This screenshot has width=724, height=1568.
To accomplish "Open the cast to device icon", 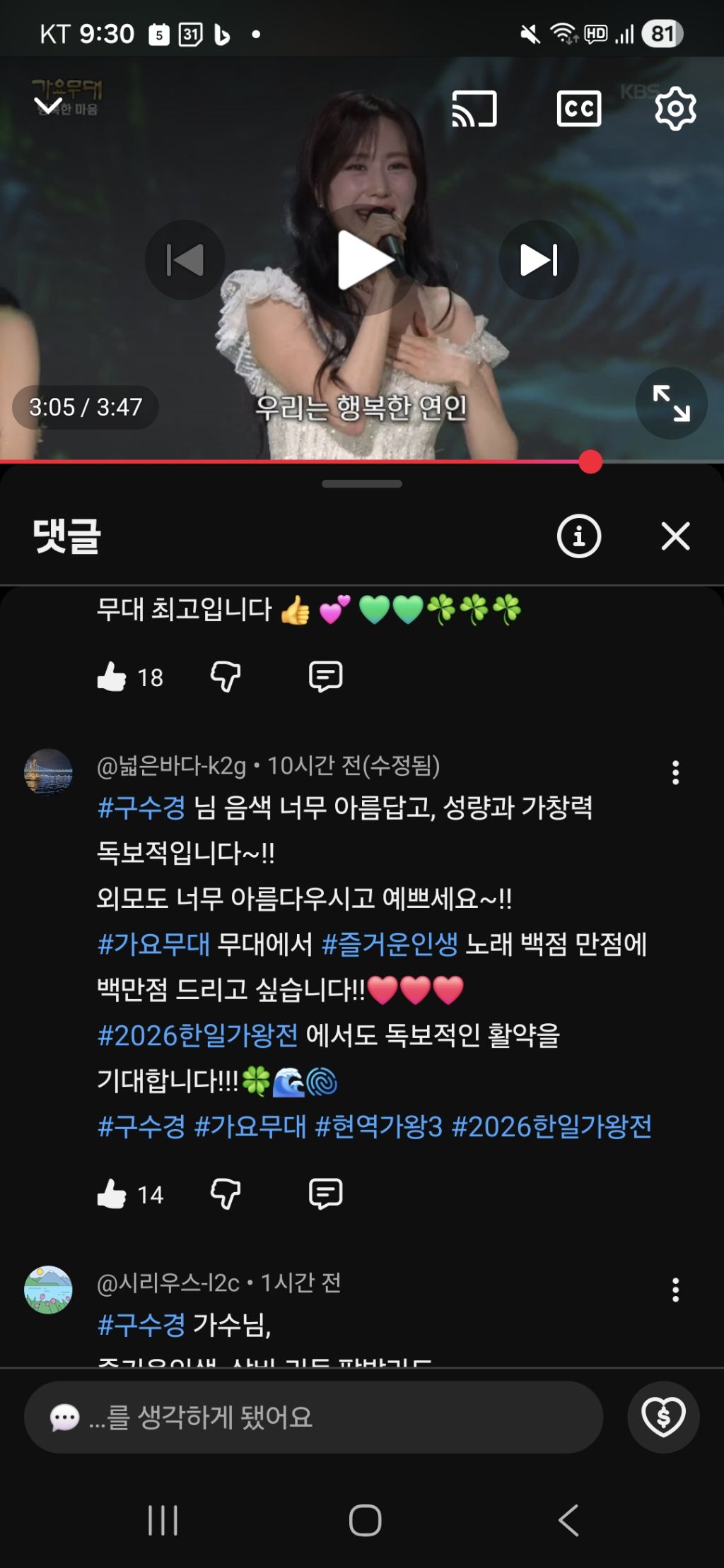I will click(x=474, y=109).
